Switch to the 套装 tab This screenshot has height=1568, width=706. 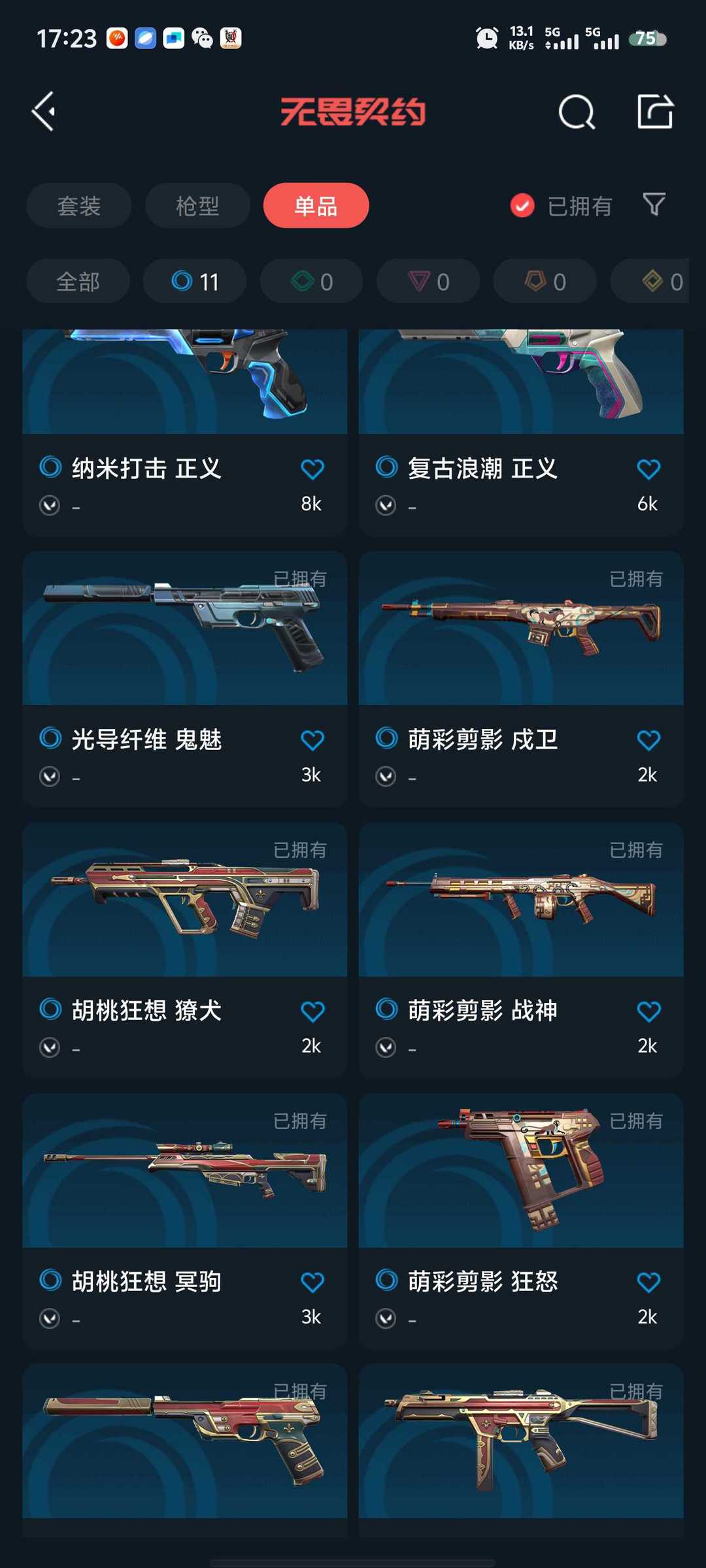pos(79,206)
